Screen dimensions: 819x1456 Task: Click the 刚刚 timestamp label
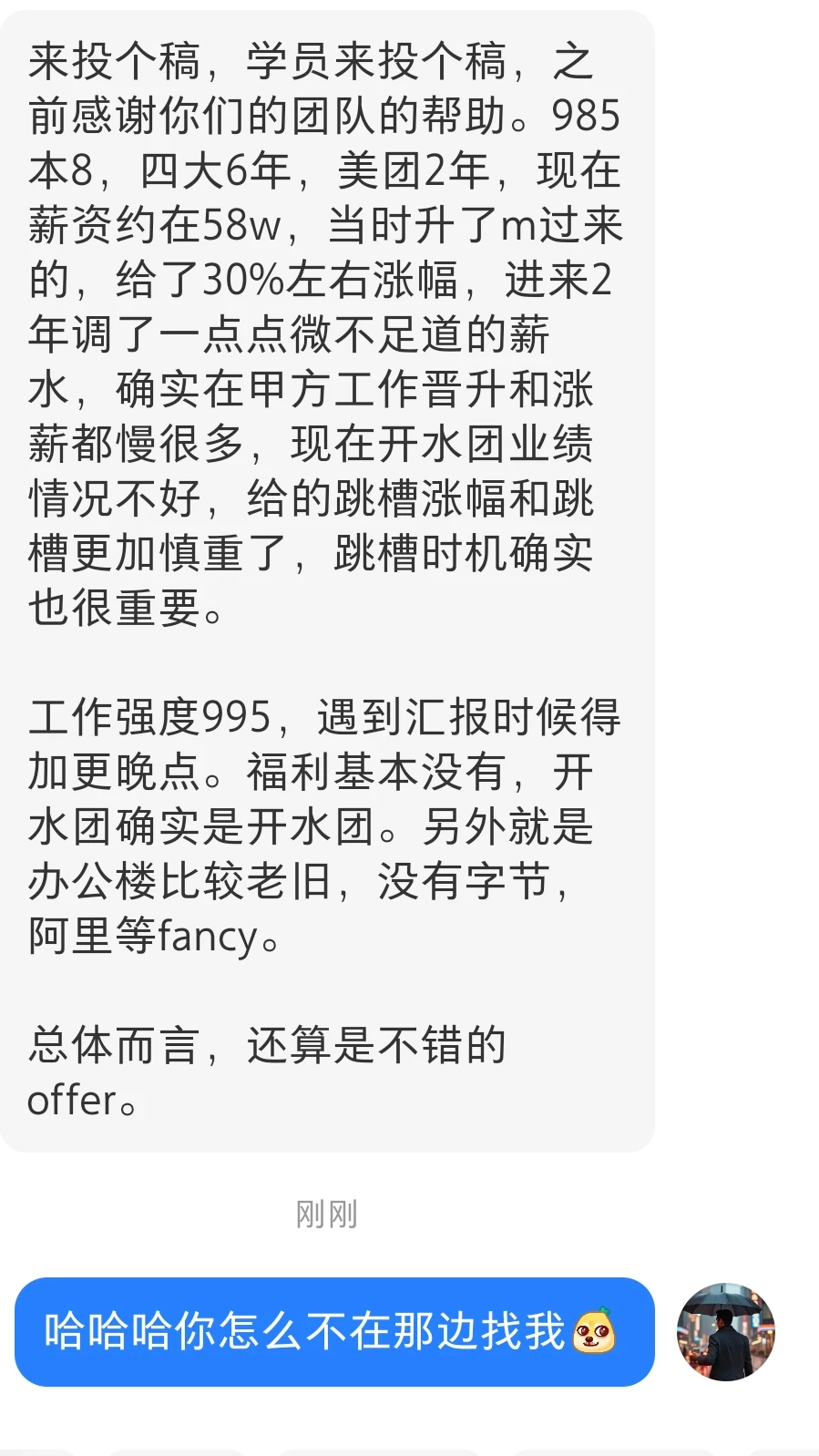coord(326,1215)
